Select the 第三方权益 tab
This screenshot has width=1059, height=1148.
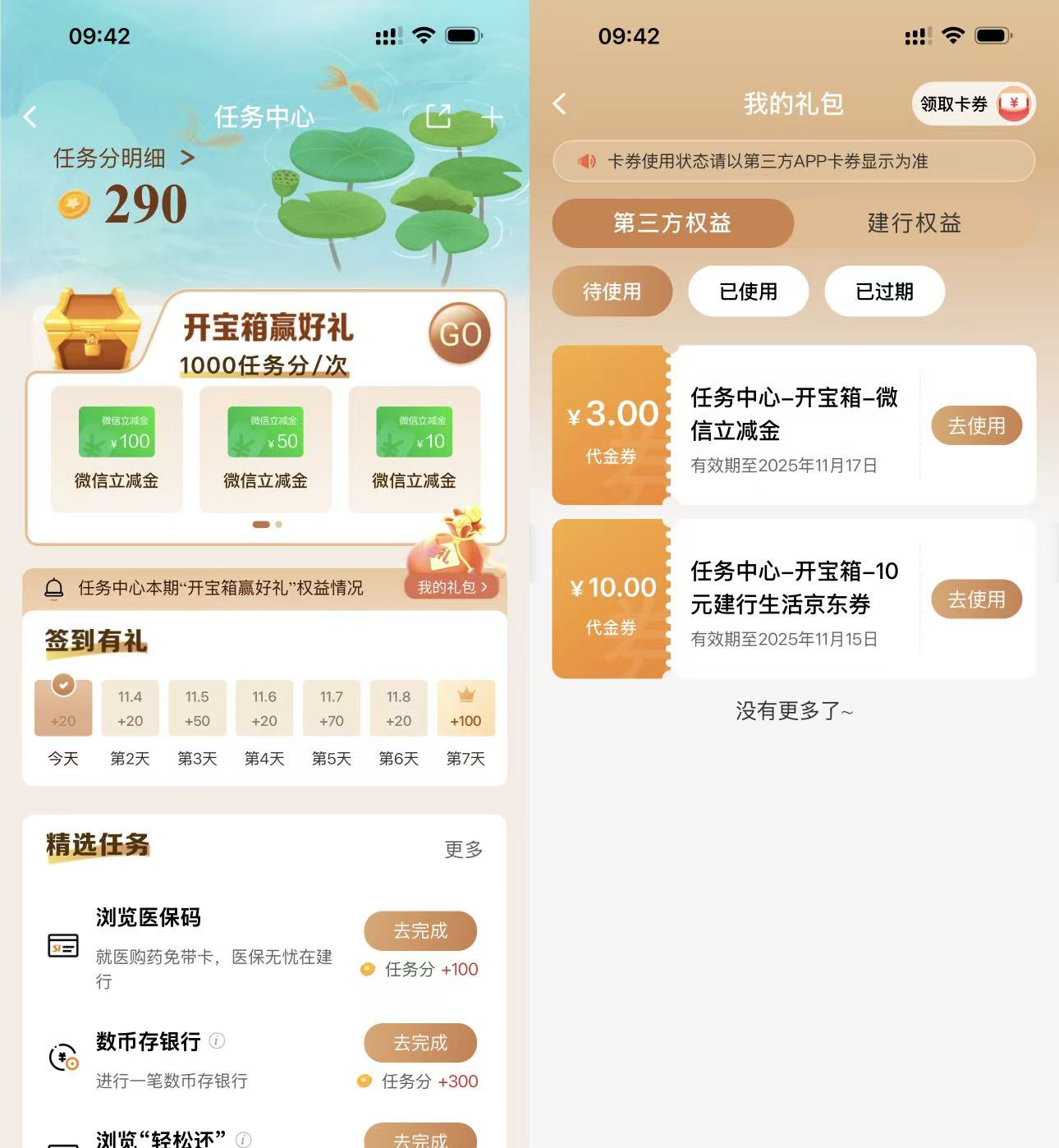(672, 223)
